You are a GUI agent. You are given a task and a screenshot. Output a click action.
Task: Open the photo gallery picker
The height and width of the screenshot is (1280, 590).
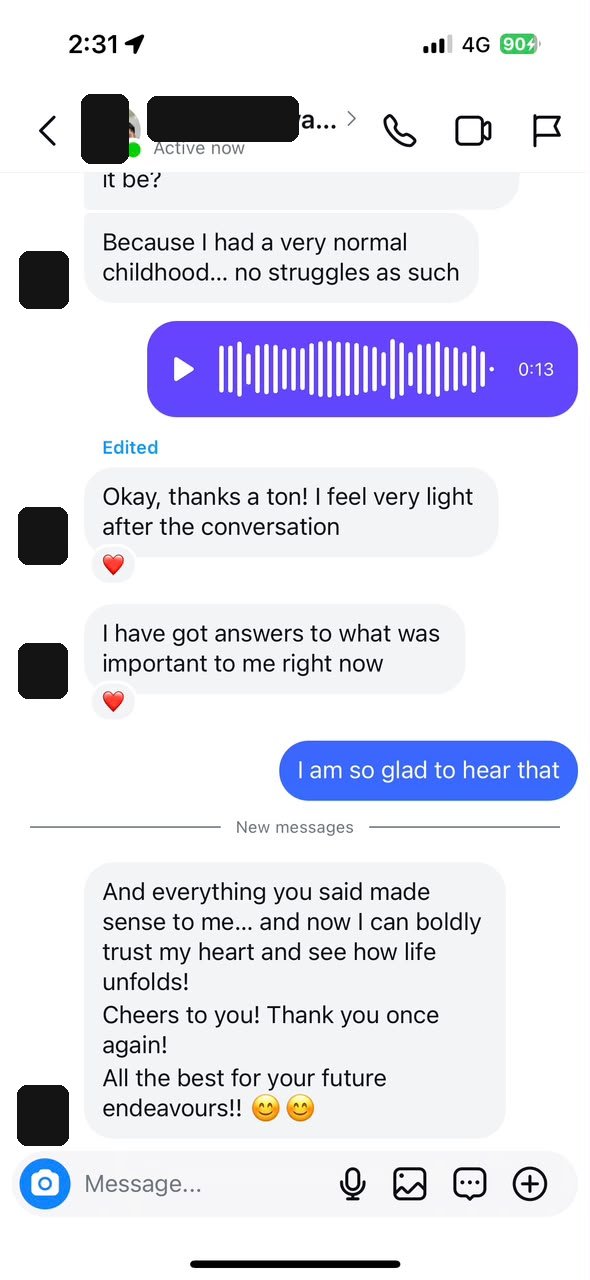click(x=410, y=1184)
